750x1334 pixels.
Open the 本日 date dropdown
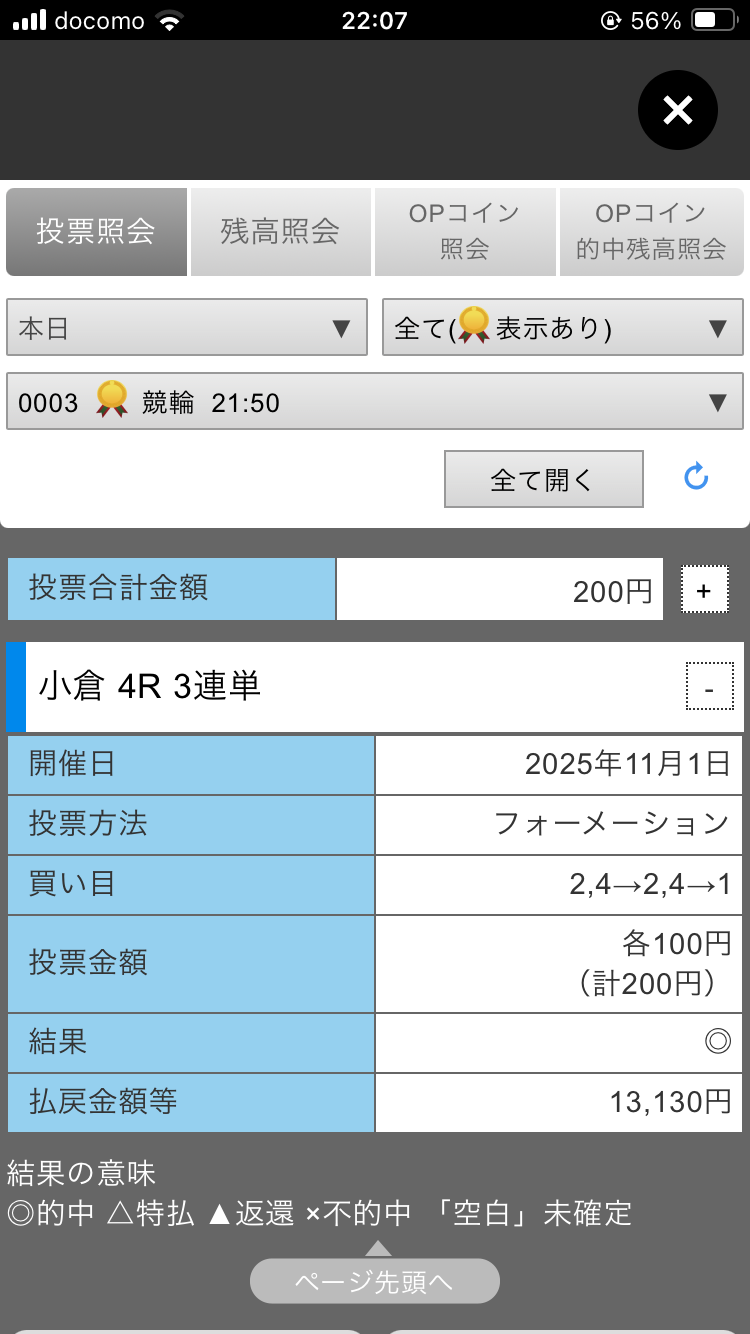point(187,328)
